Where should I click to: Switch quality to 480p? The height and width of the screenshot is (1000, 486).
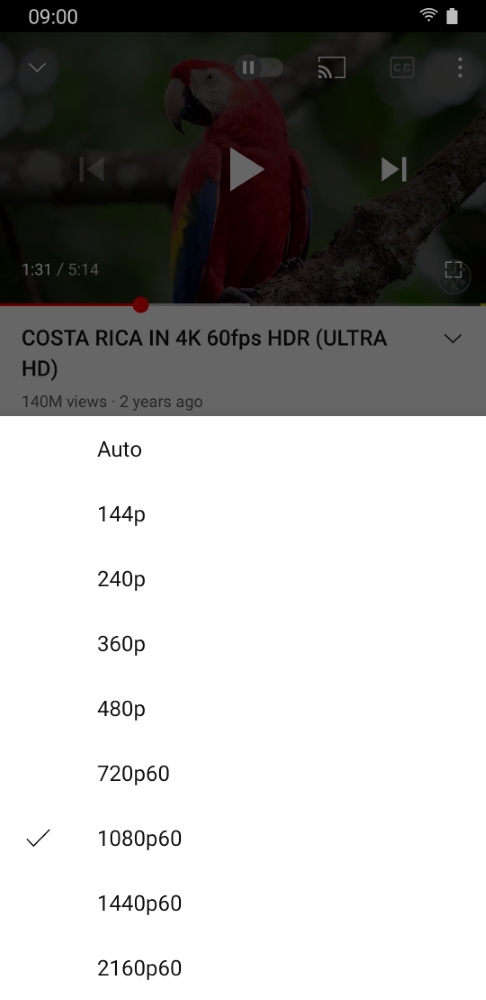[243, 709]
